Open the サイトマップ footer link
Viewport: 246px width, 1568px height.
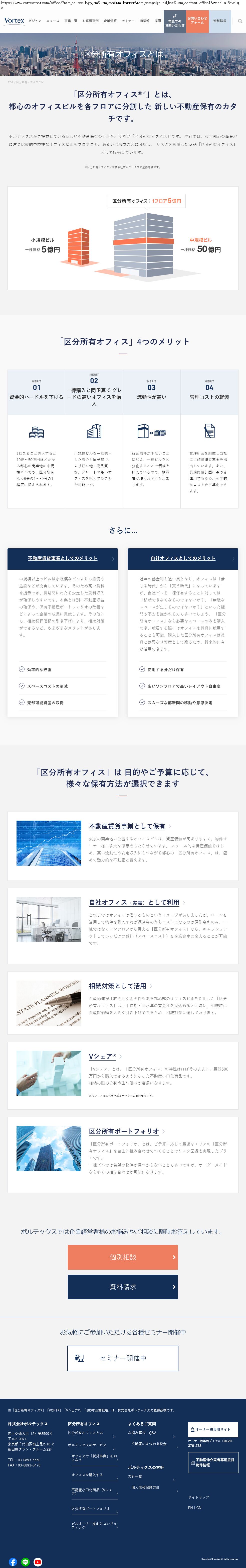click(x=199, y=1497)
